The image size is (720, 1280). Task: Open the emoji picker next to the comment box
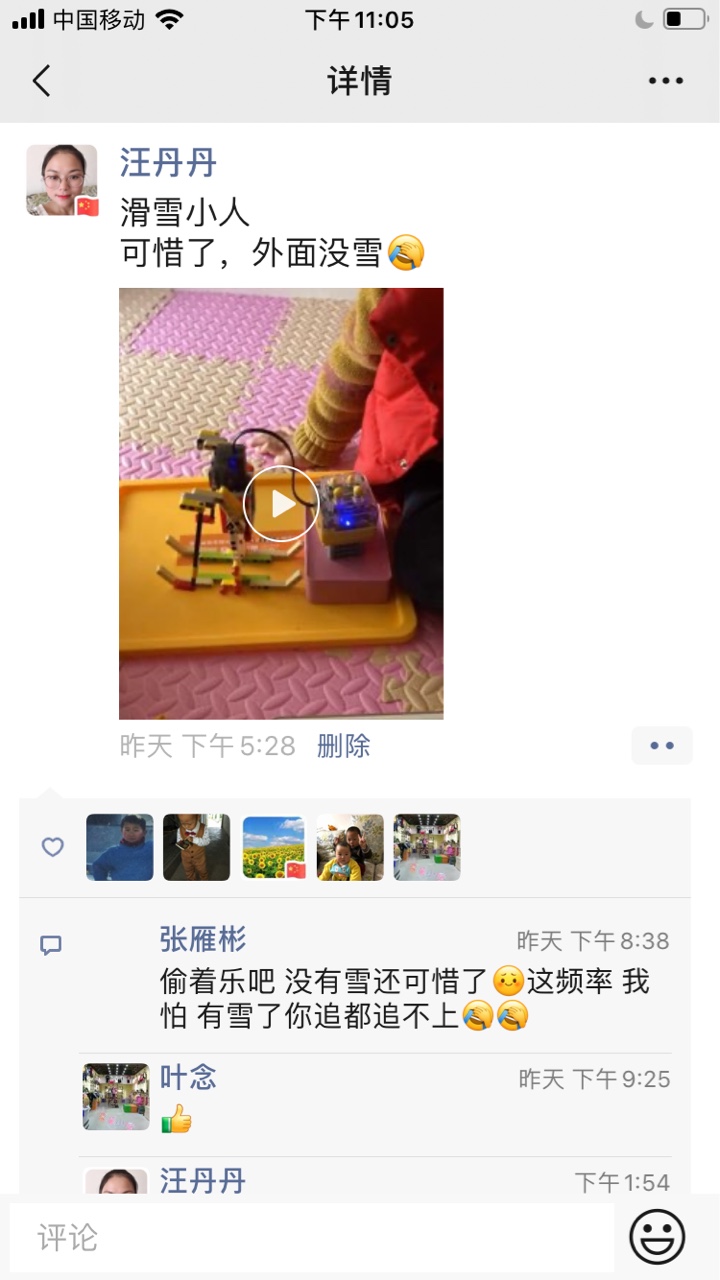click(657, 1237)
